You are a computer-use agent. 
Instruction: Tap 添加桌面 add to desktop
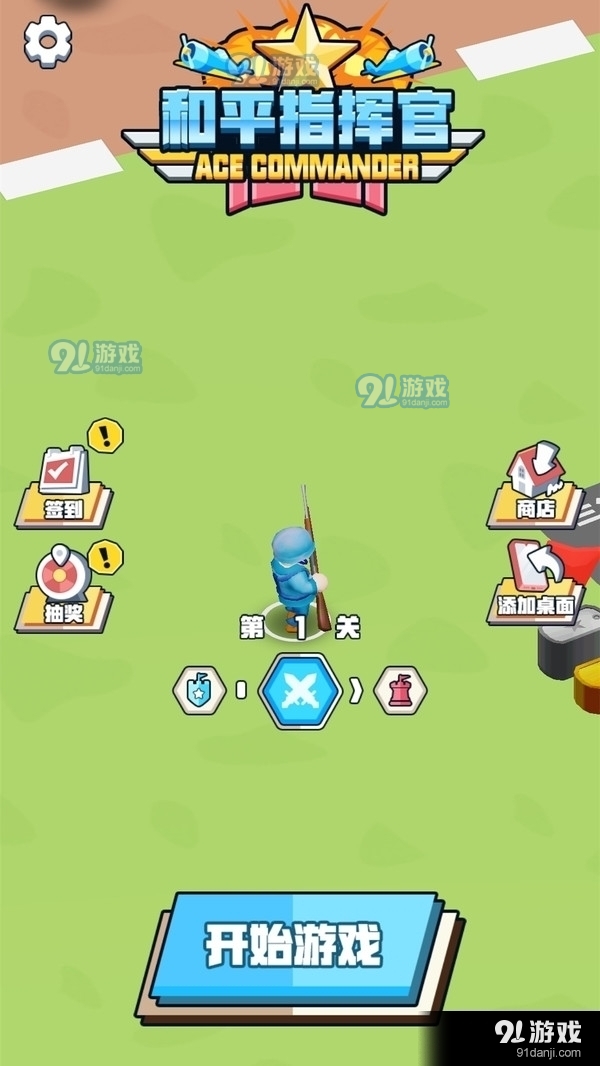pos(536,582)
